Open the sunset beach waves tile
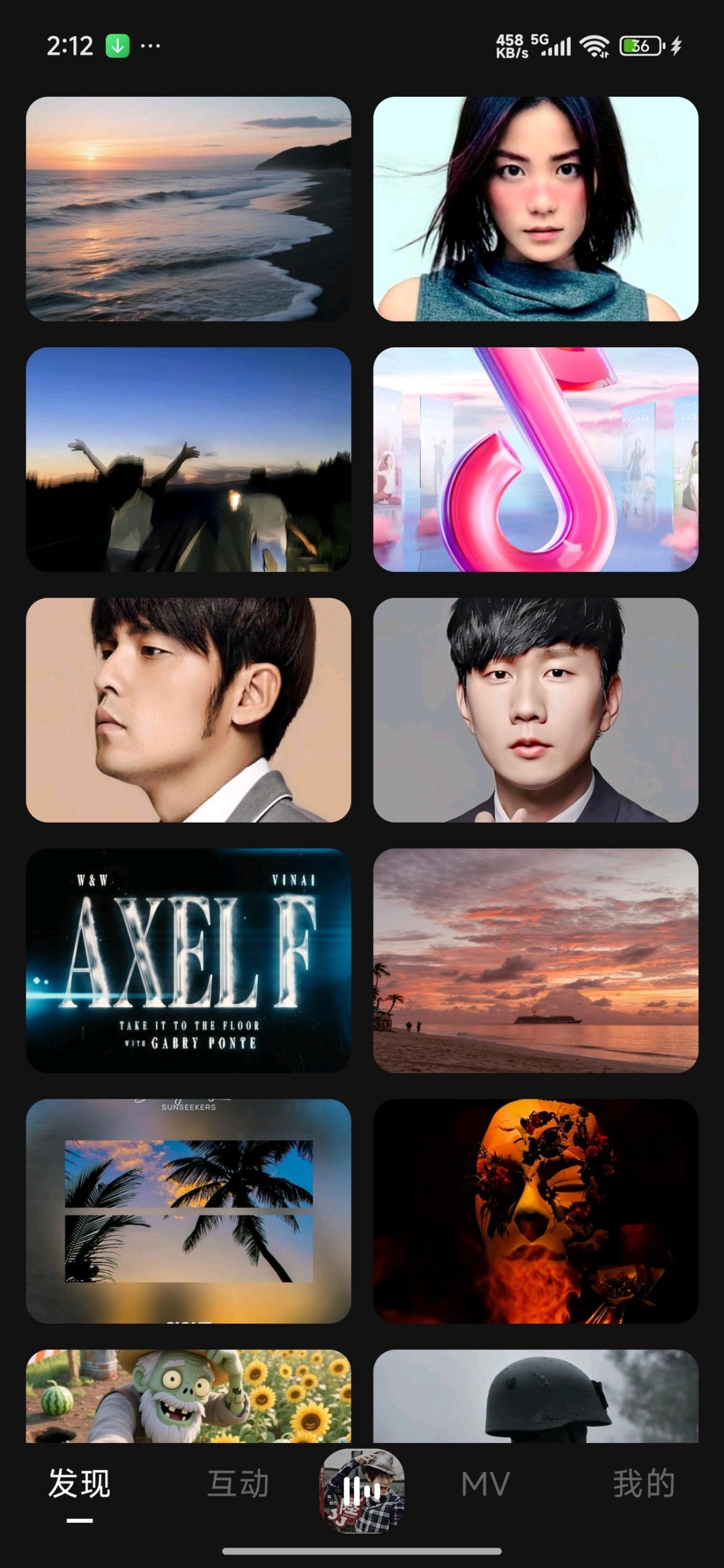 (188, 209)
